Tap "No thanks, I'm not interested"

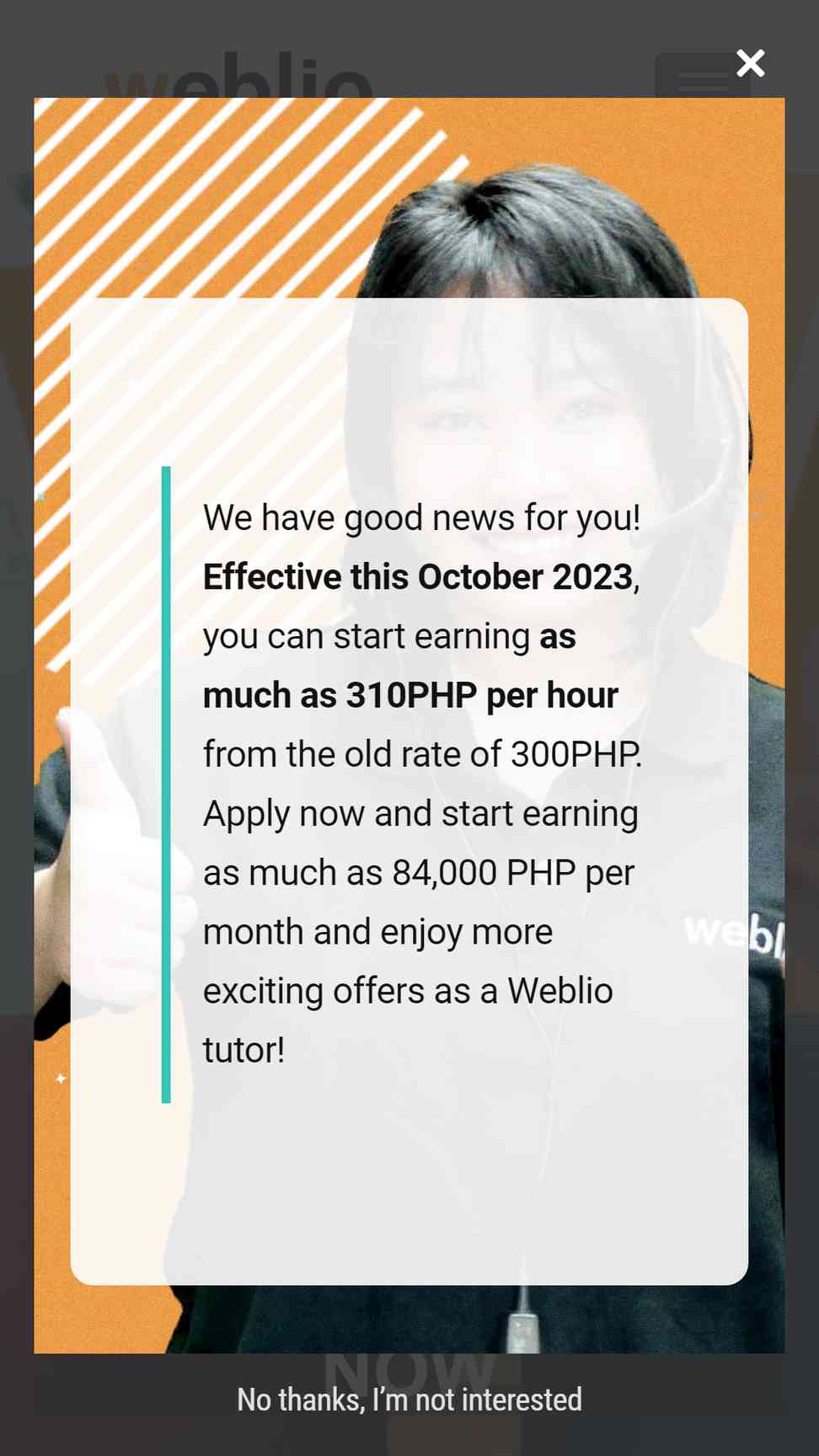[409, 1400]
